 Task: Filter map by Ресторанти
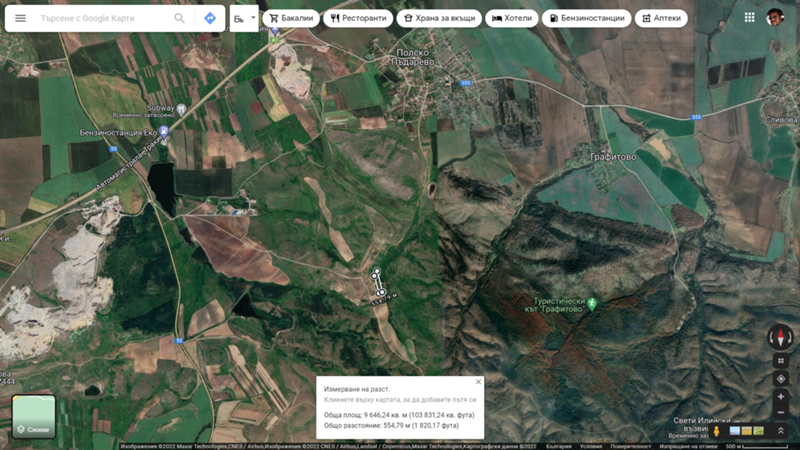[x=358, y=18]
